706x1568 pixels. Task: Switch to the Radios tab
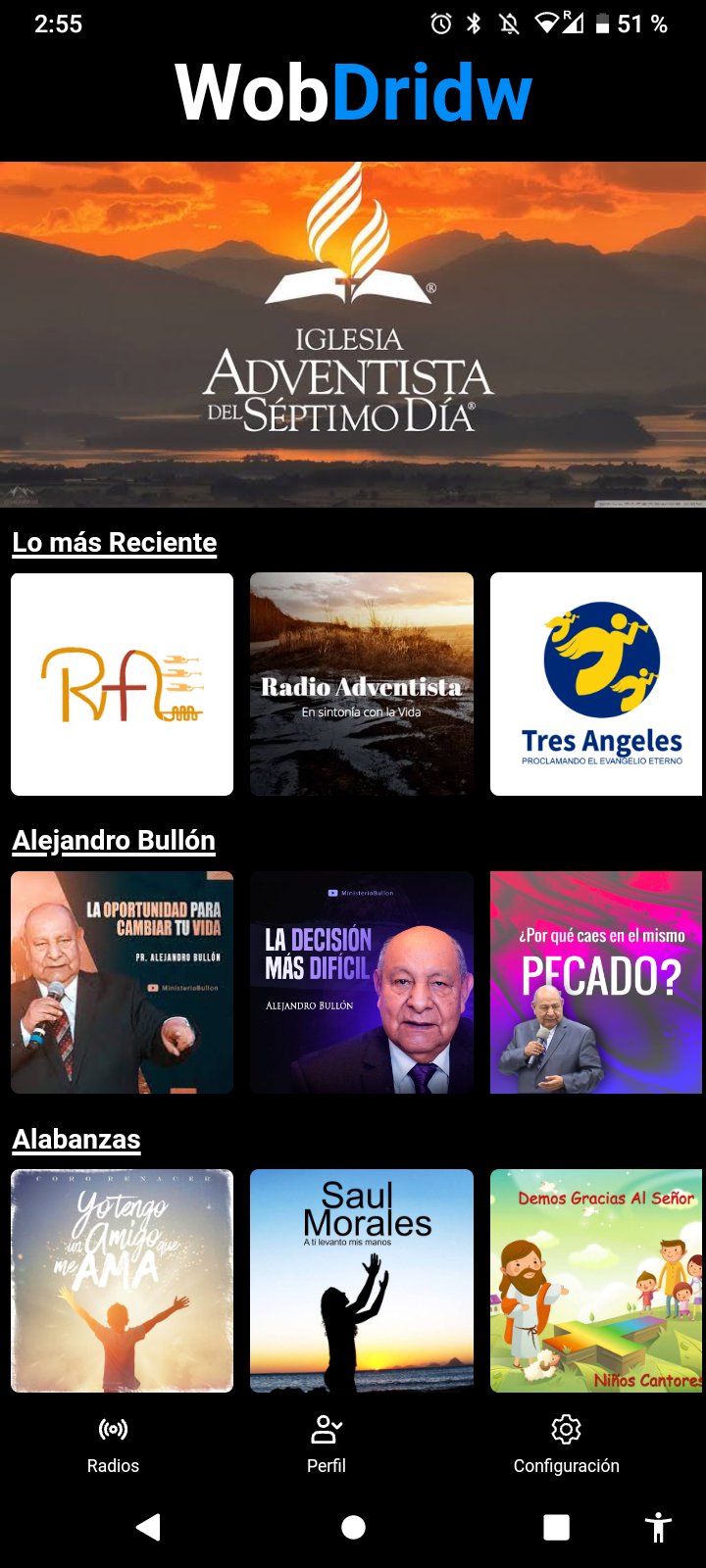[113, 1445]
